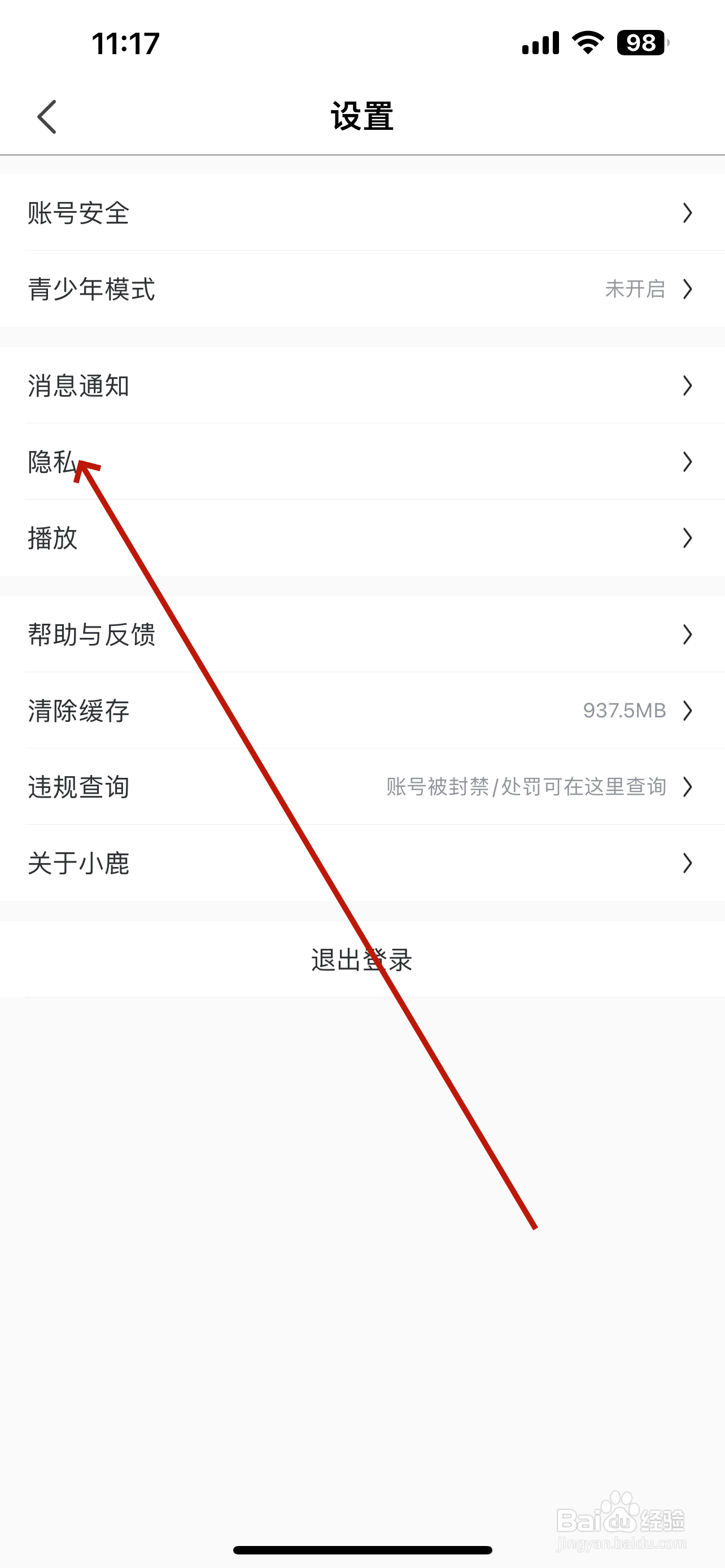This screenshot has height=1568, width=725.
Task: Expand the chevron next to 关于小鹿
Action: pos(687,863)
